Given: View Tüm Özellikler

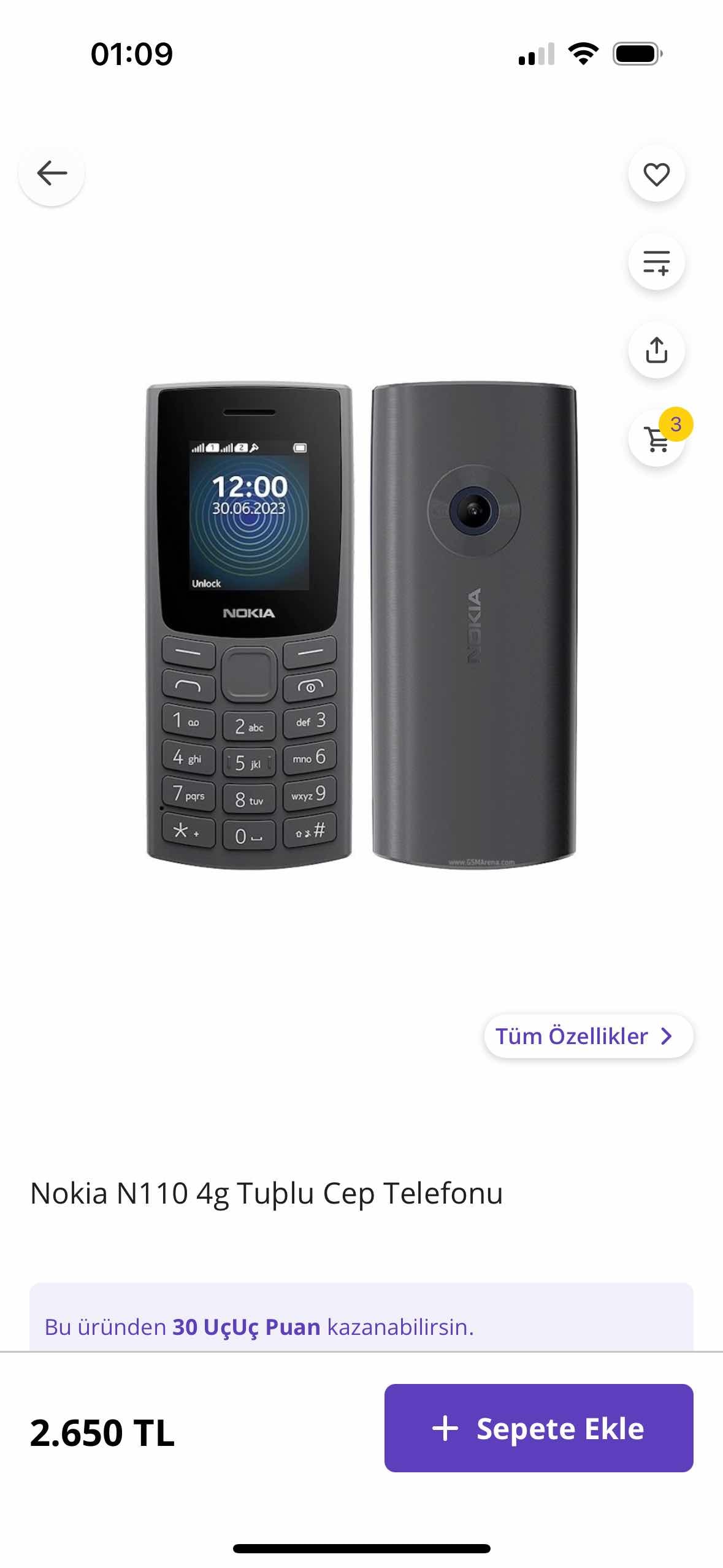Looking at the screenshot, I should coord(588,1036).
